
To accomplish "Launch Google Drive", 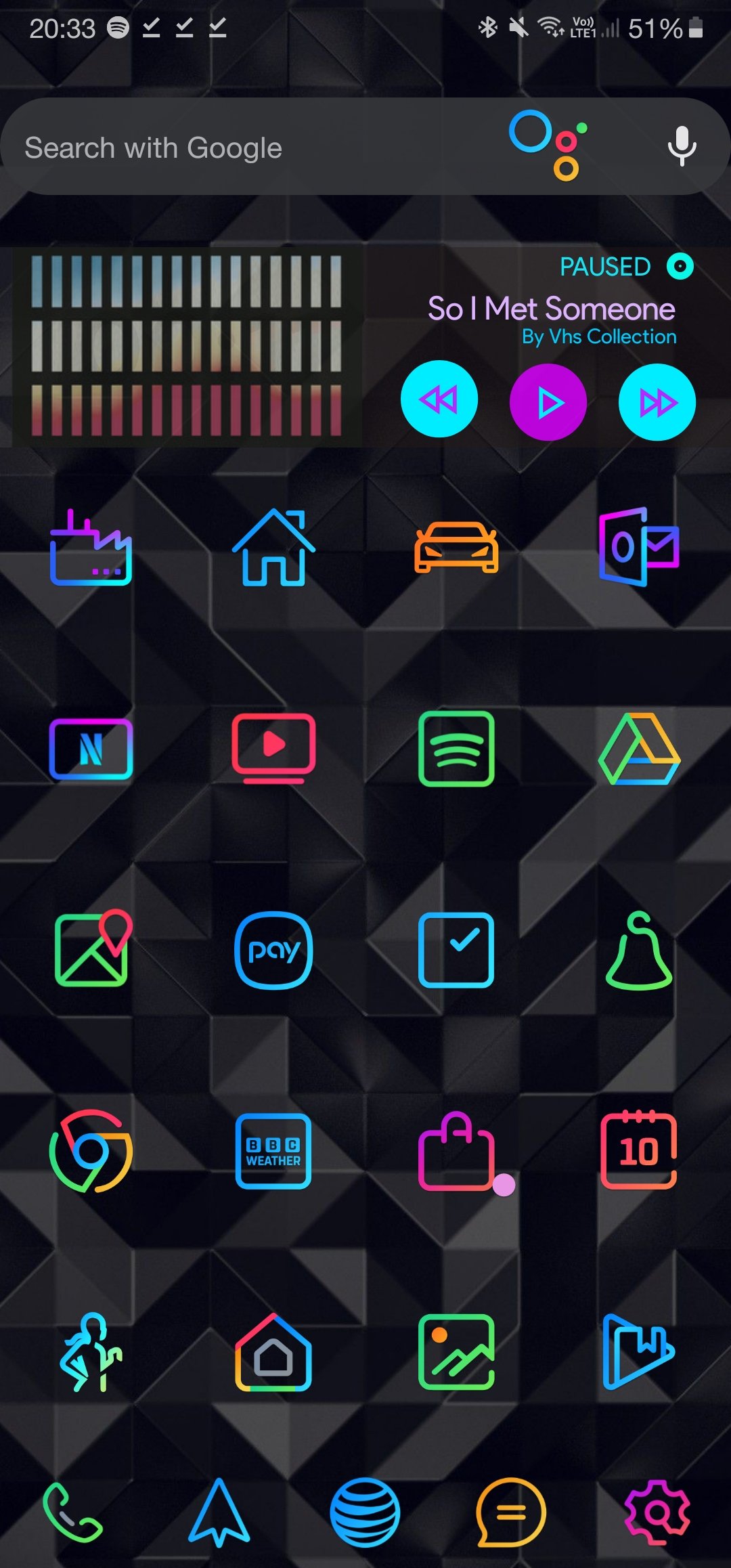I will pyautogui.click(x=639, y=748).
